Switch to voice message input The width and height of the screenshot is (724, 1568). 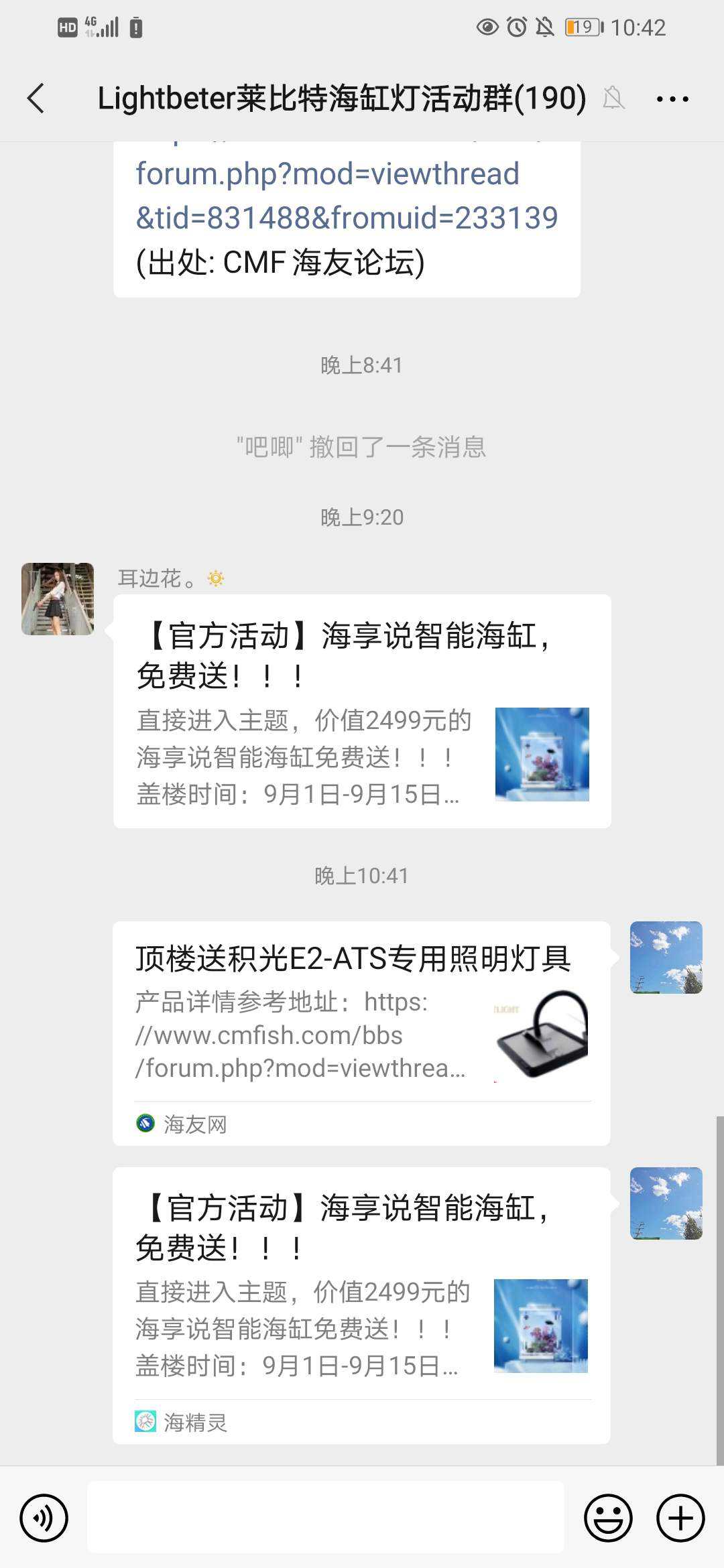click(x=44, y=1518)
